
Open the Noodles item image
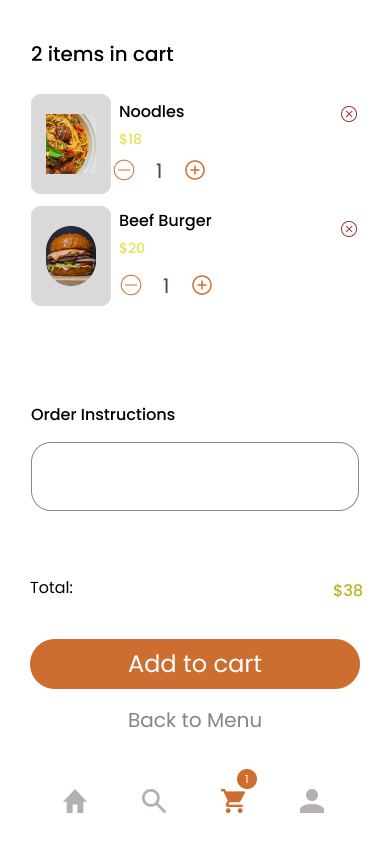point(71,144)
